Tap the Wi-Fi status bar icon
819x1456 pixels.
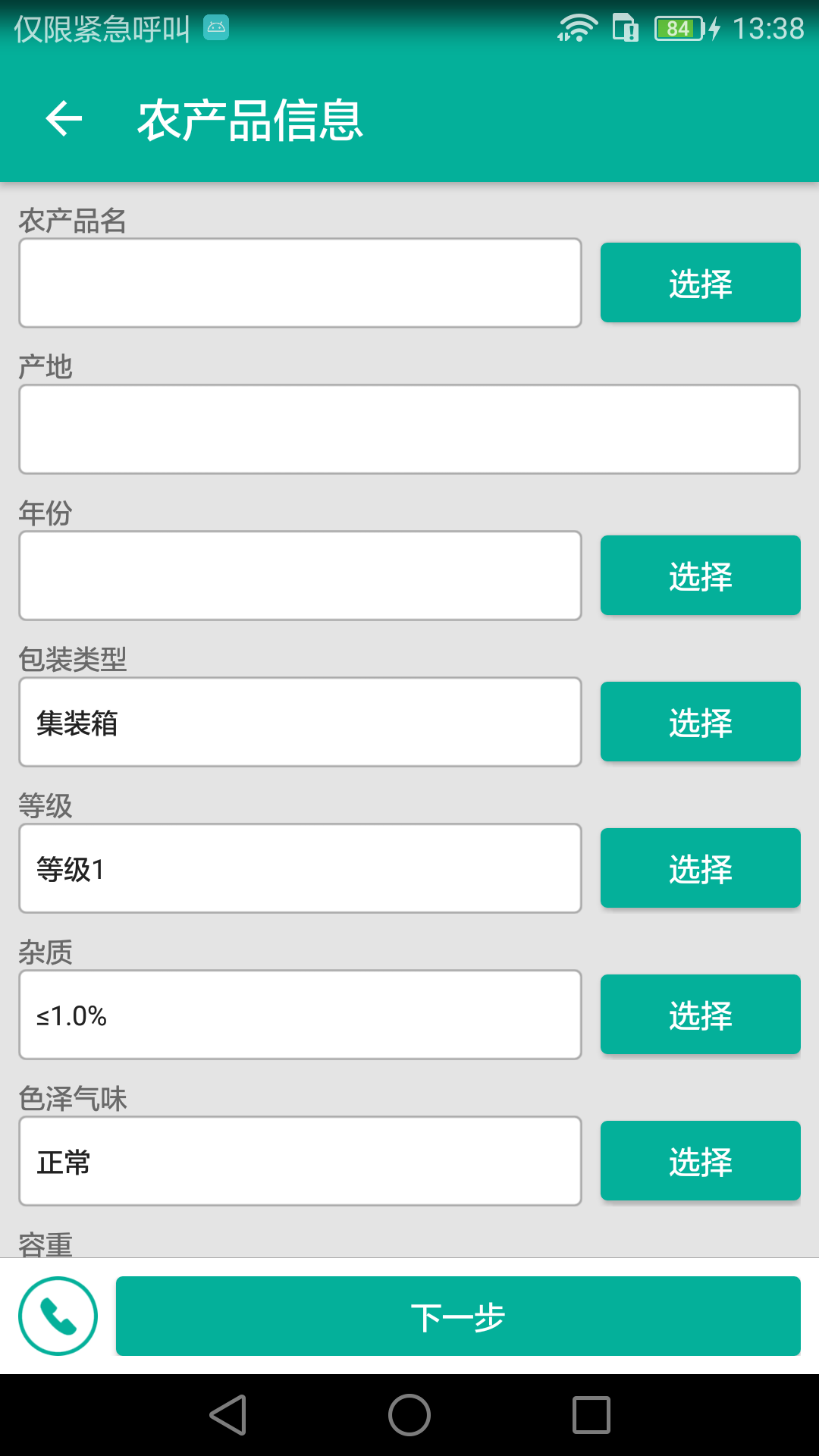coord(578,28)
